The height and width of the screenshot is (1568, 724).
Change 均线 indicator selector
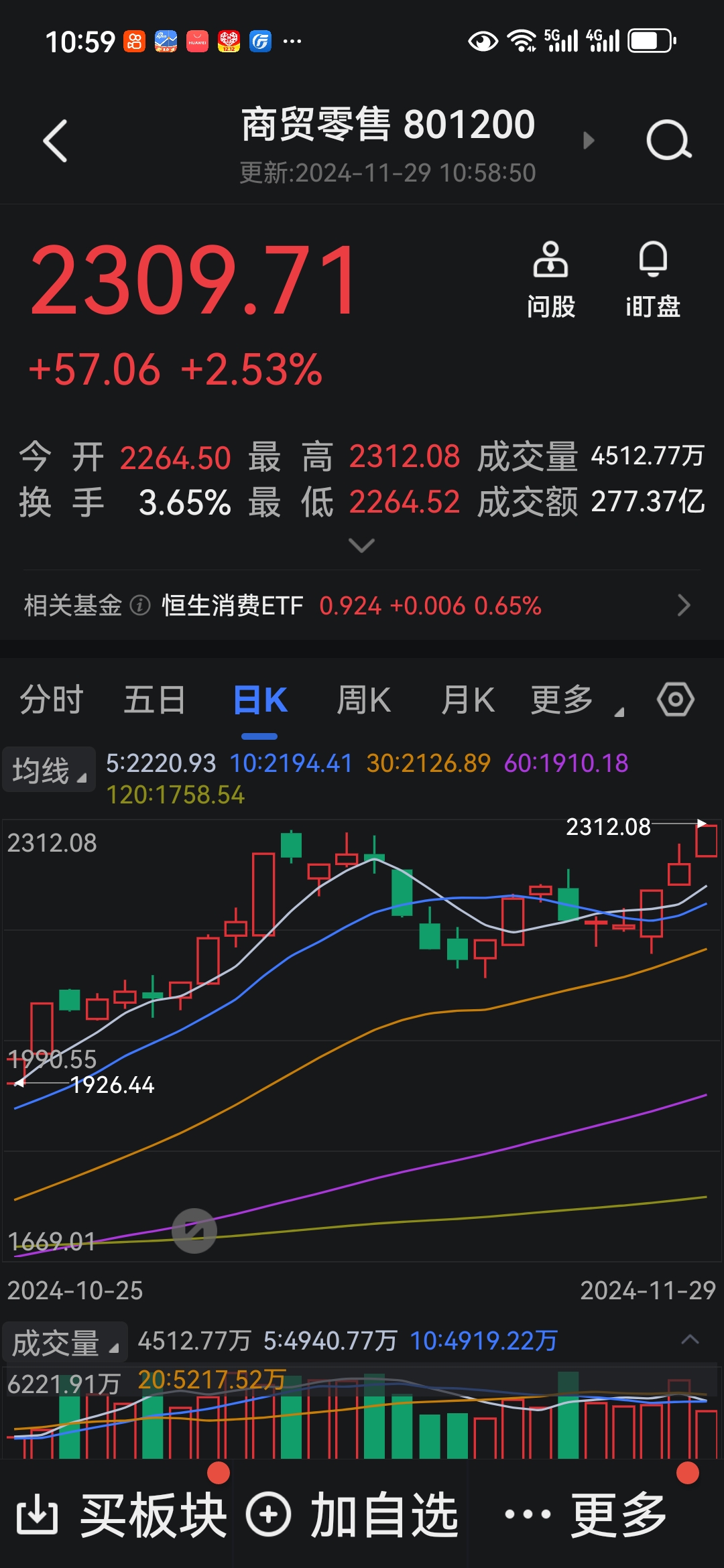click(x=49, y=770)
